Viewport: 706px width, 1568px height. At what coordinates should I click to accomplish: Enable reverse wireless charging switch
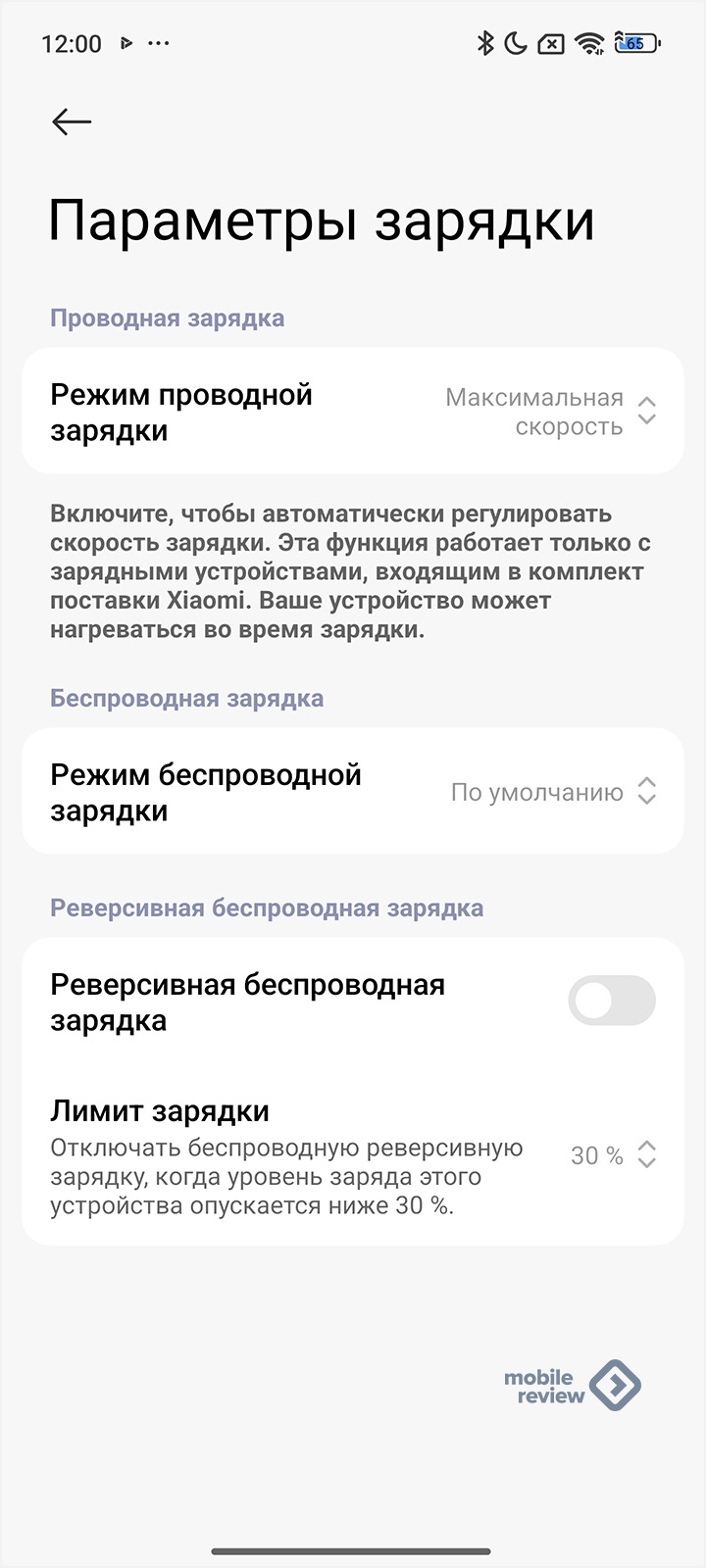point(612,1001)
